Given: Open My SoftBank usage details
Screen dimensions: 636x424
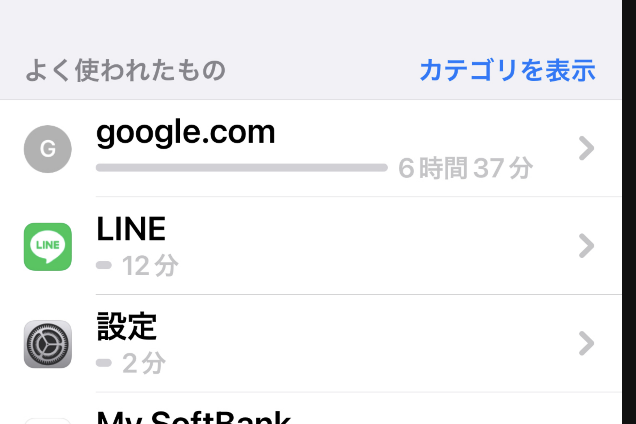Looking at the screenshot, I should [310, 413].
